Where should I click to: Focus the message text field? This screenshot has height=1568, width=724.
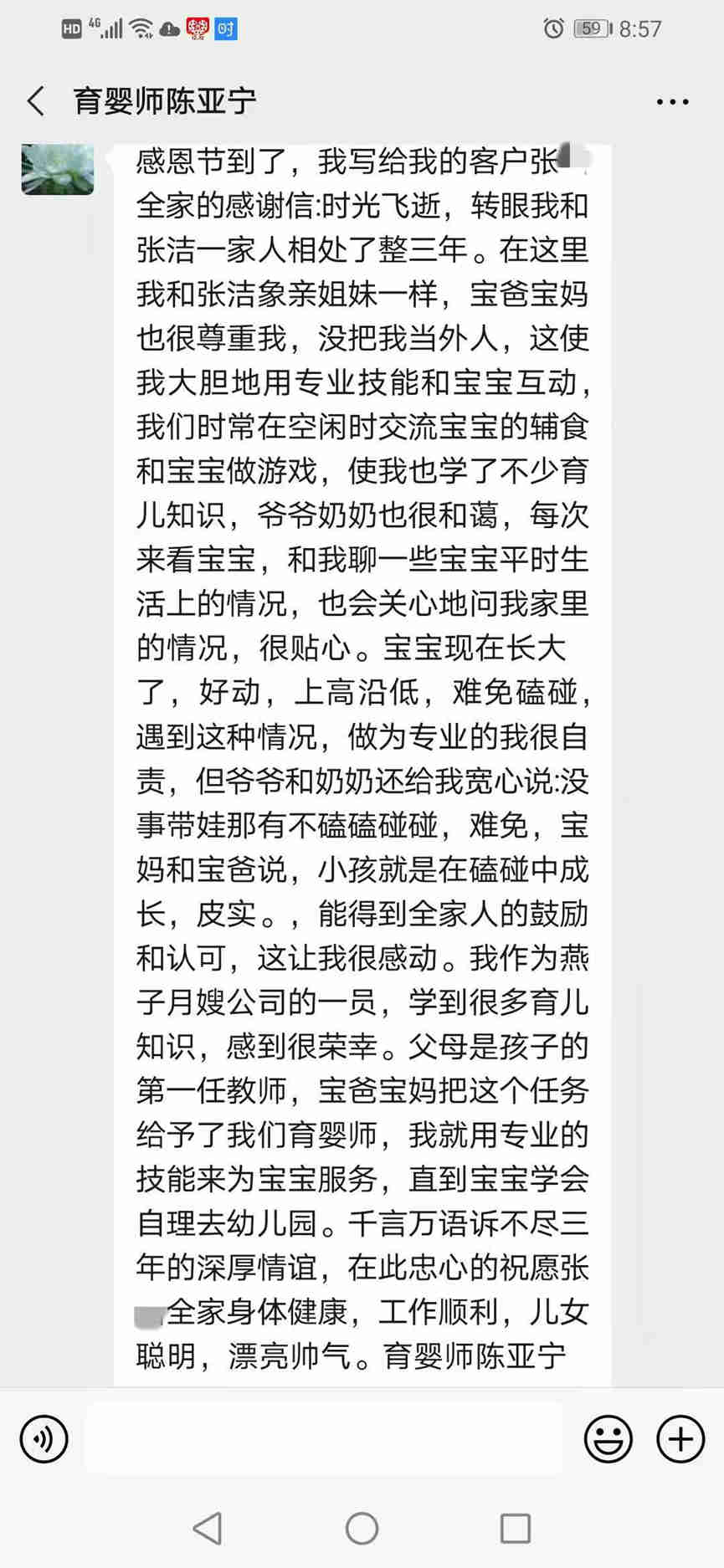pos(324,1438)
